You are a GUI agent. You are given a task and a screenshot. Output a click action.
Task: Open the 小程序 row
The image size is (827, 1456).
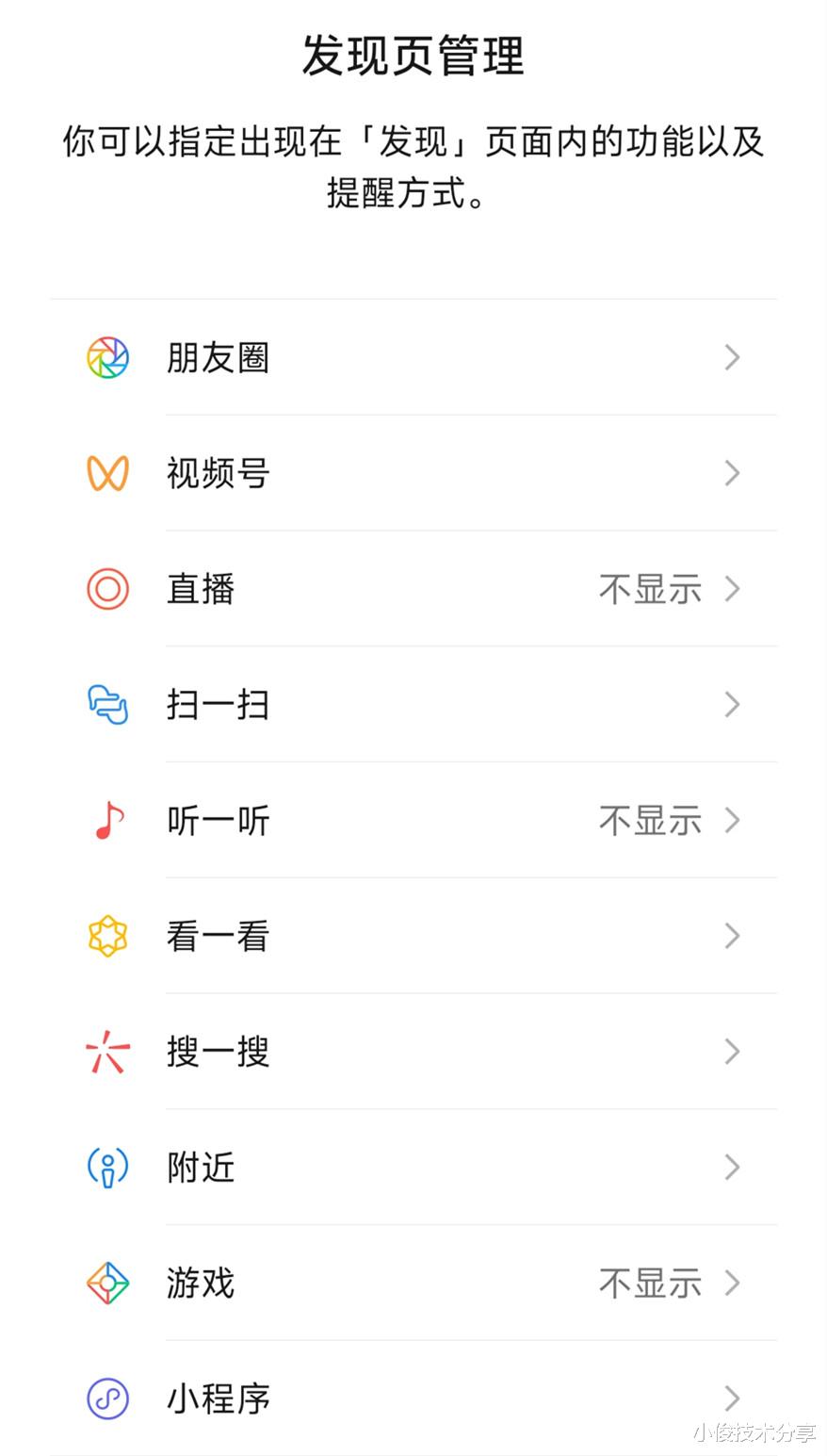[413, 1399]
